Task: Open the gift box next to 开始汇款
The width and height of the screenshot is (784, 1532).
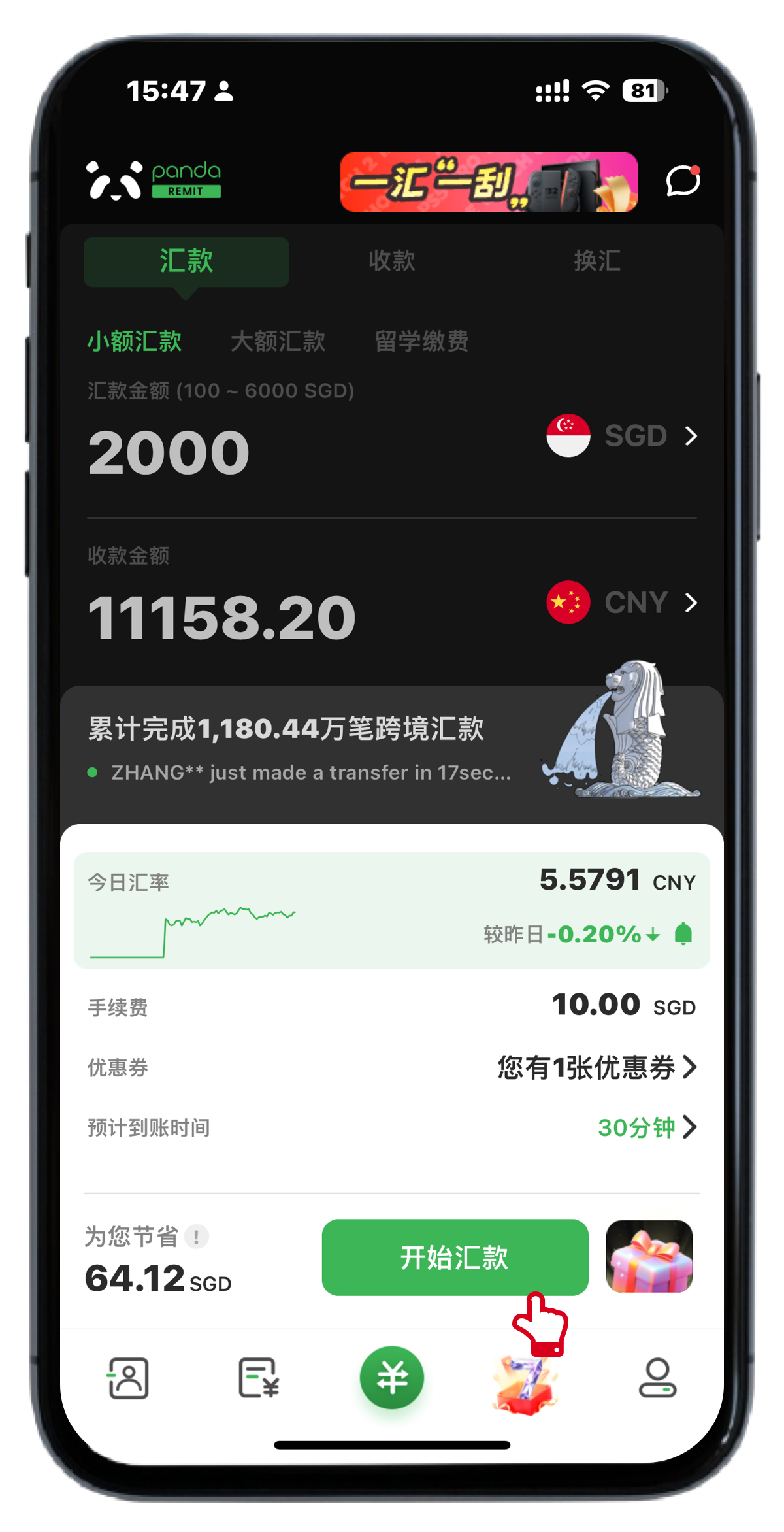Action: [649, 1256]
